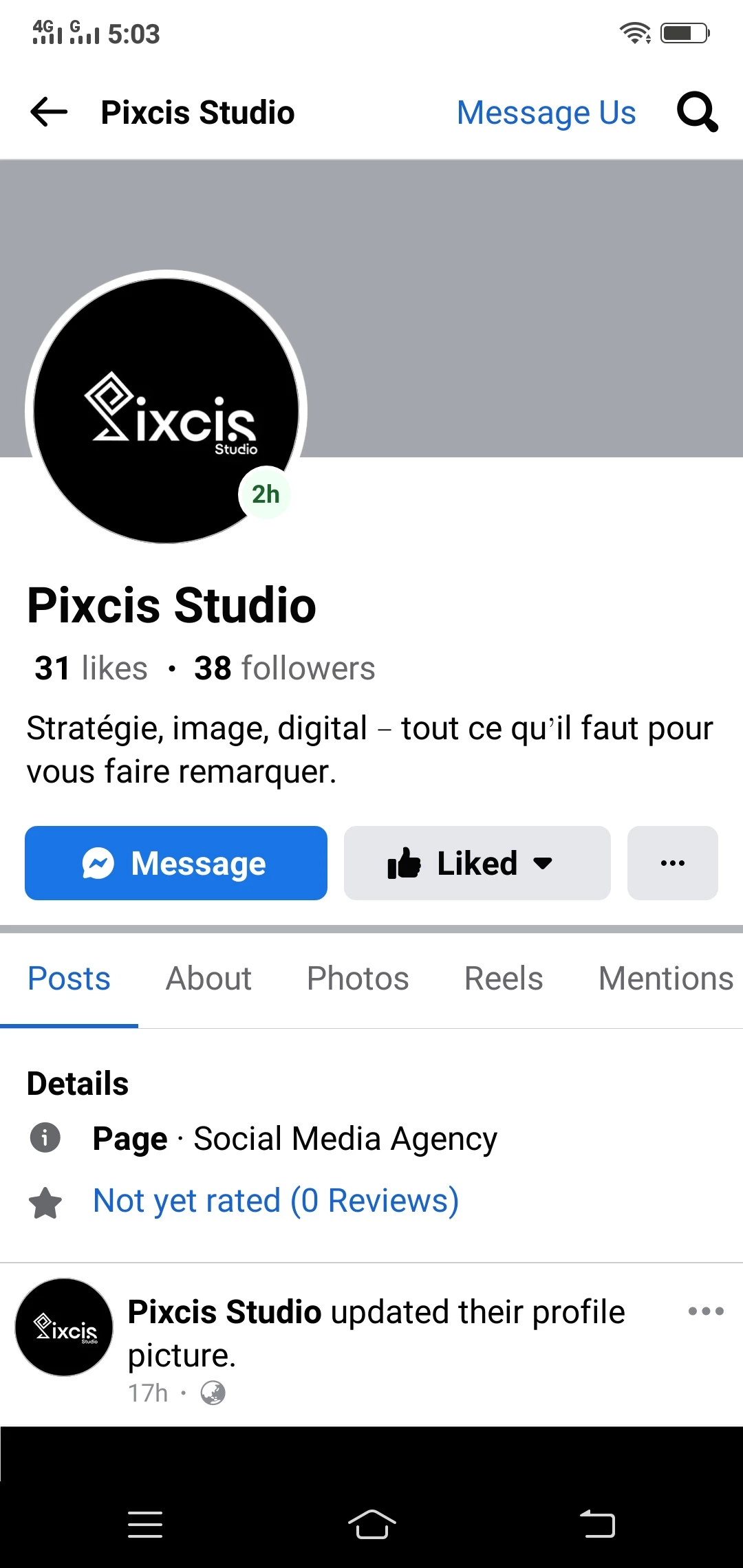Open the search magnifier icon

tap(698, 111)
